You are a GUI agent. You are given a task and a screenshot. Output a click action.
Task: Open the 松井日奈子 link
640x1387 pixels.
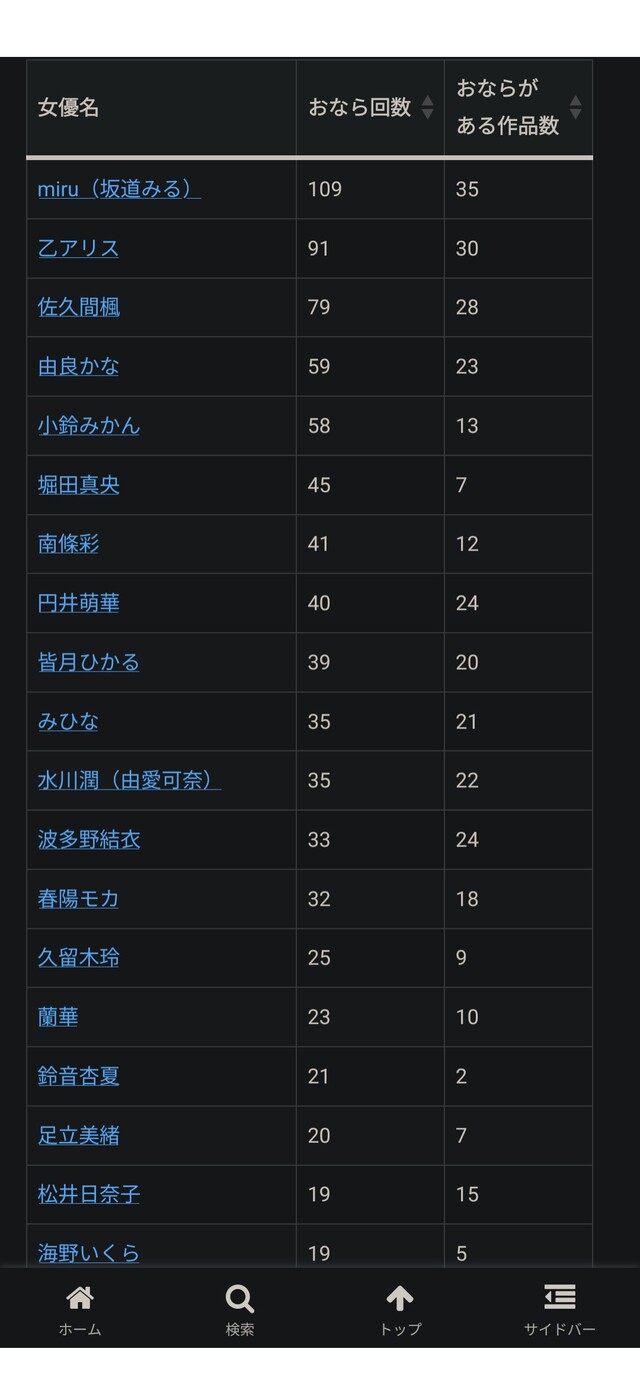[x=89, y=1194]
